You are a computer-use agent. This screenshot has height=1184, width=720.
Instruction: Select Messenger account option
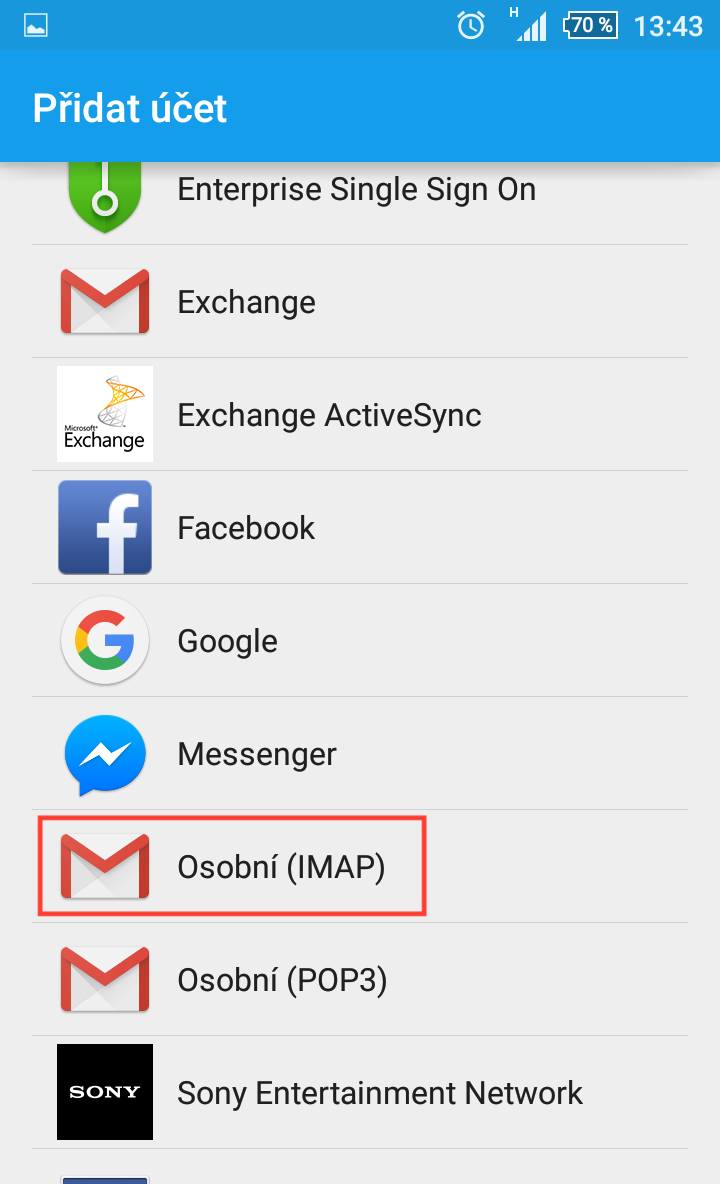tap(360, 754)
